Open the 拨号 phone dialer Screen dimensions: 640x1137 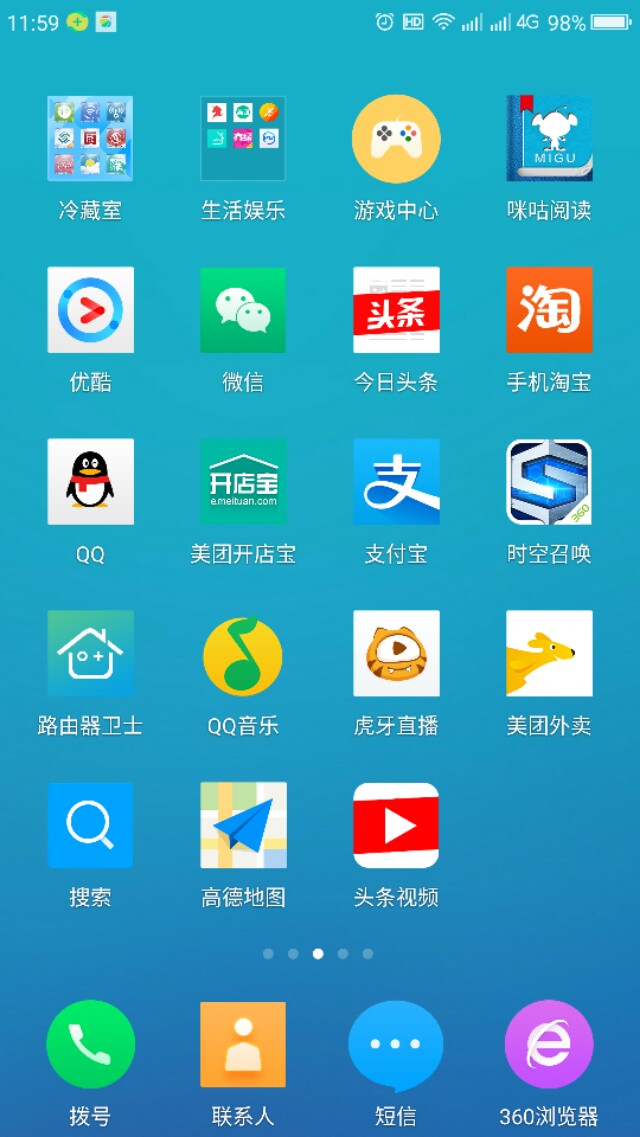(x=90, y=1044)
